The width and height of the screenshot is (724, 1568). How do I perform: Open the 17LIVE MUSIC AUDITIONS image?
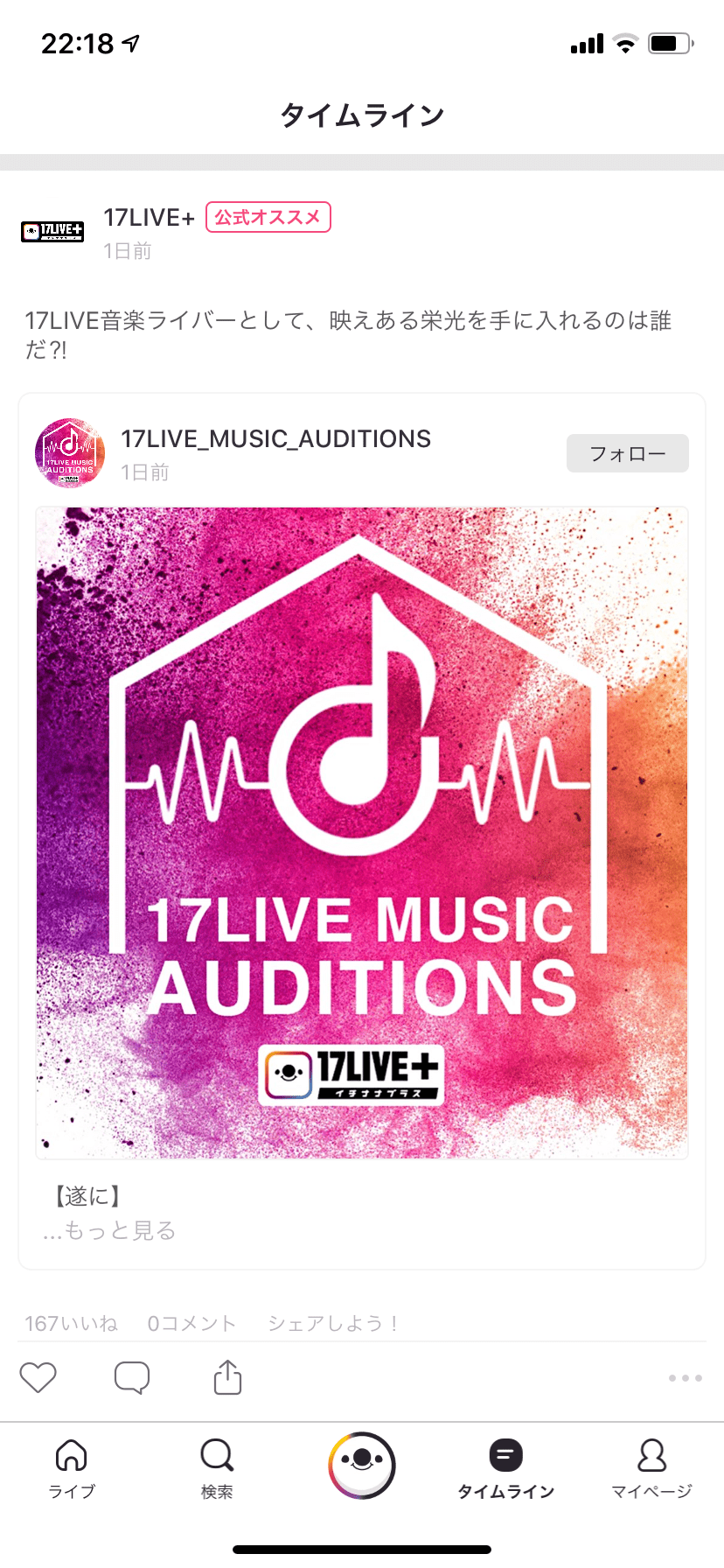(362, 833)
